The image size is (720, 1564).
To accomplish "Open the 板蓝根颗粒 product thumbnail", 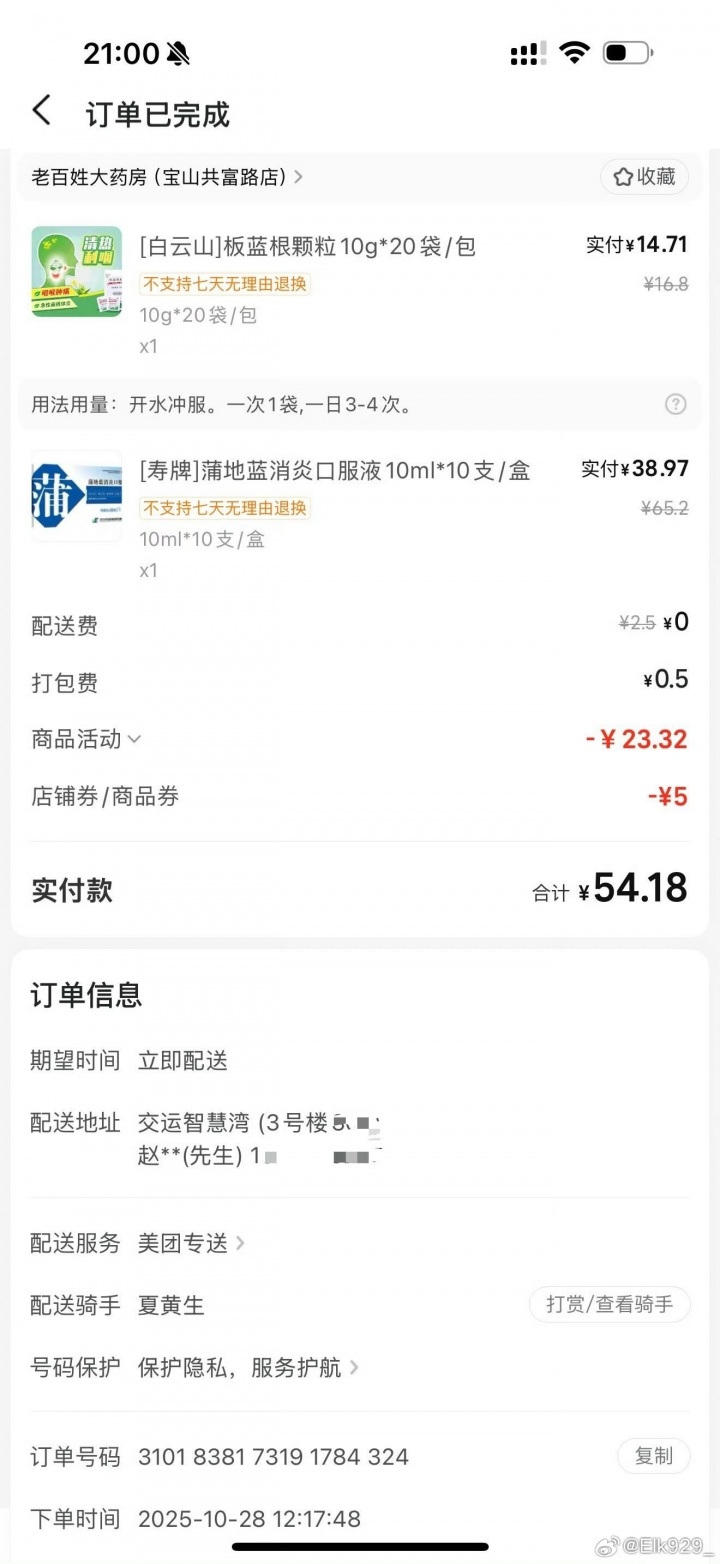I will (76, 271).
